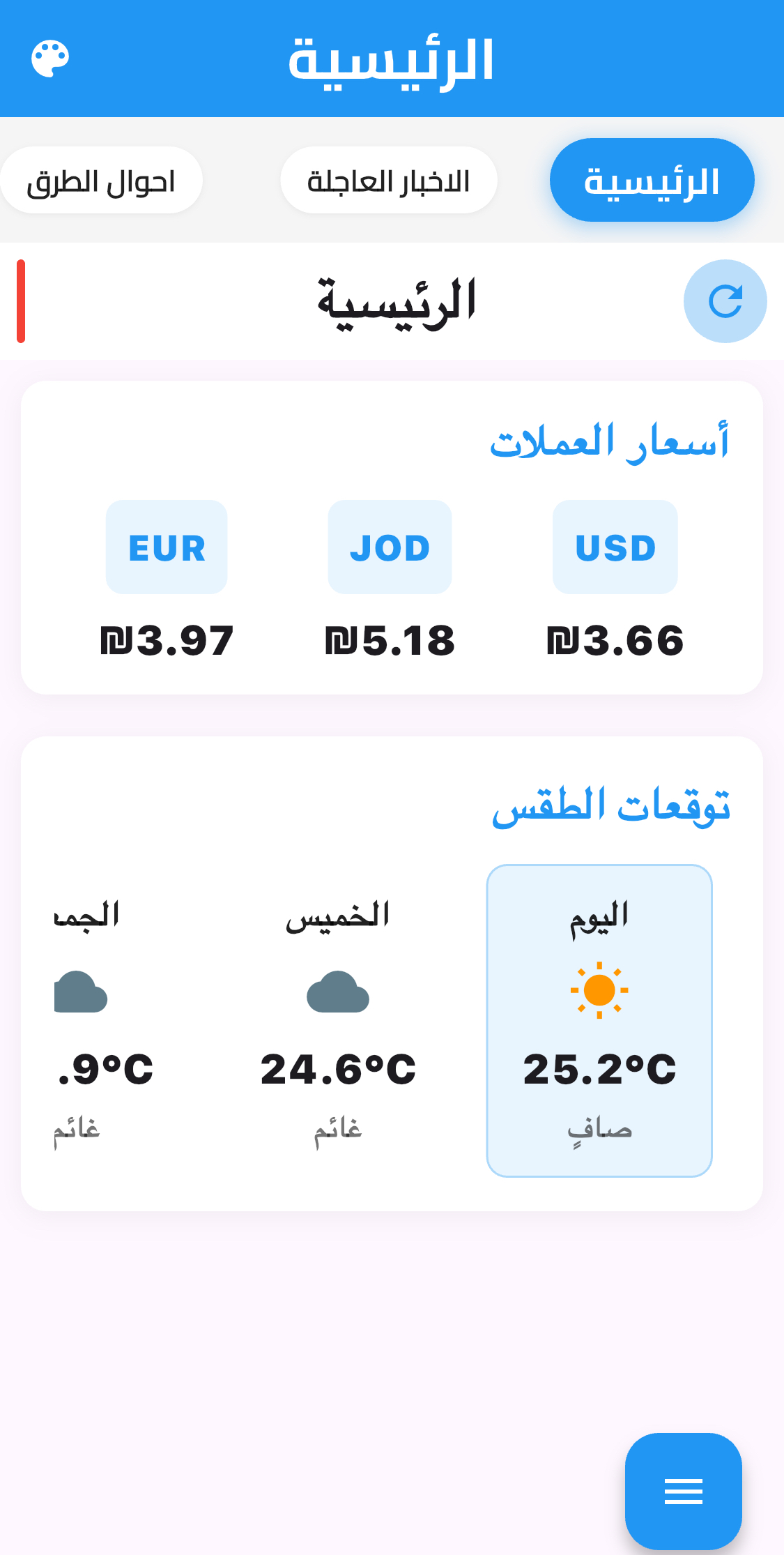Open the احوال الطرق tab

click(102, 179)
